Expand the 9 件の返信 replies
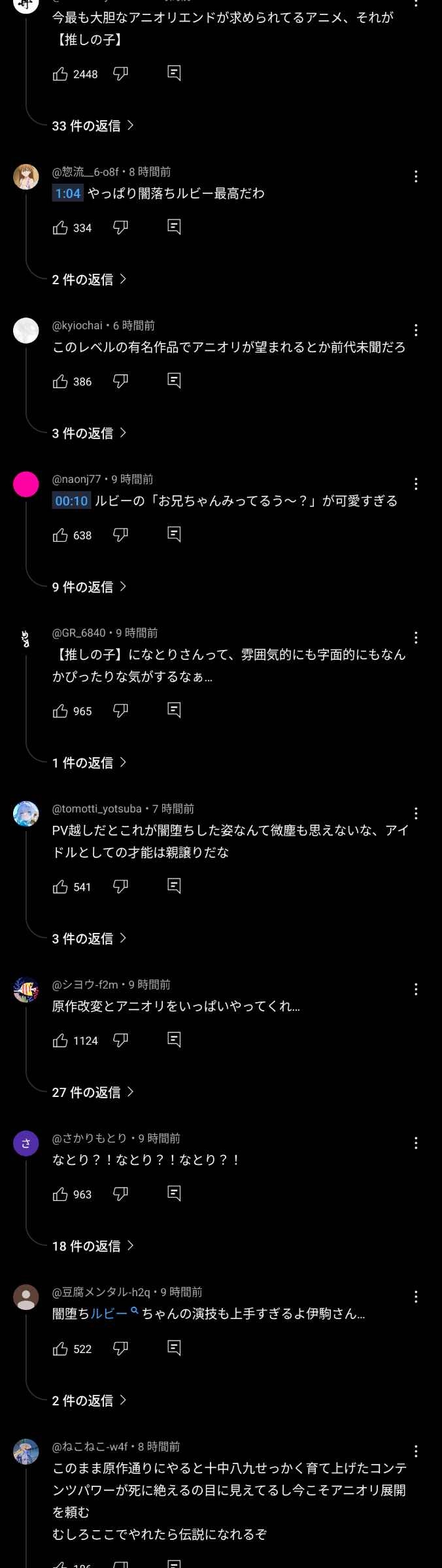This screenshot has width=442, height=1568. click(89, 587)
